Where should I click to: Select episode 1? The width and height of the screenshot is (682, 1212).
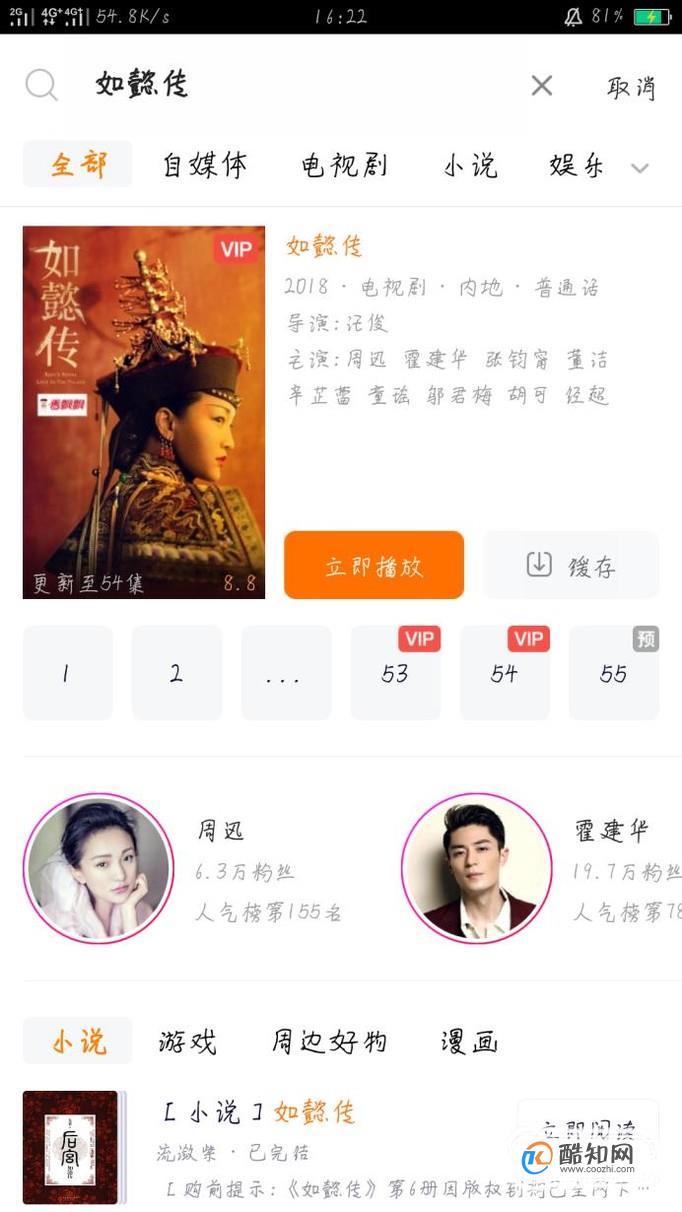tap(67, 673)
